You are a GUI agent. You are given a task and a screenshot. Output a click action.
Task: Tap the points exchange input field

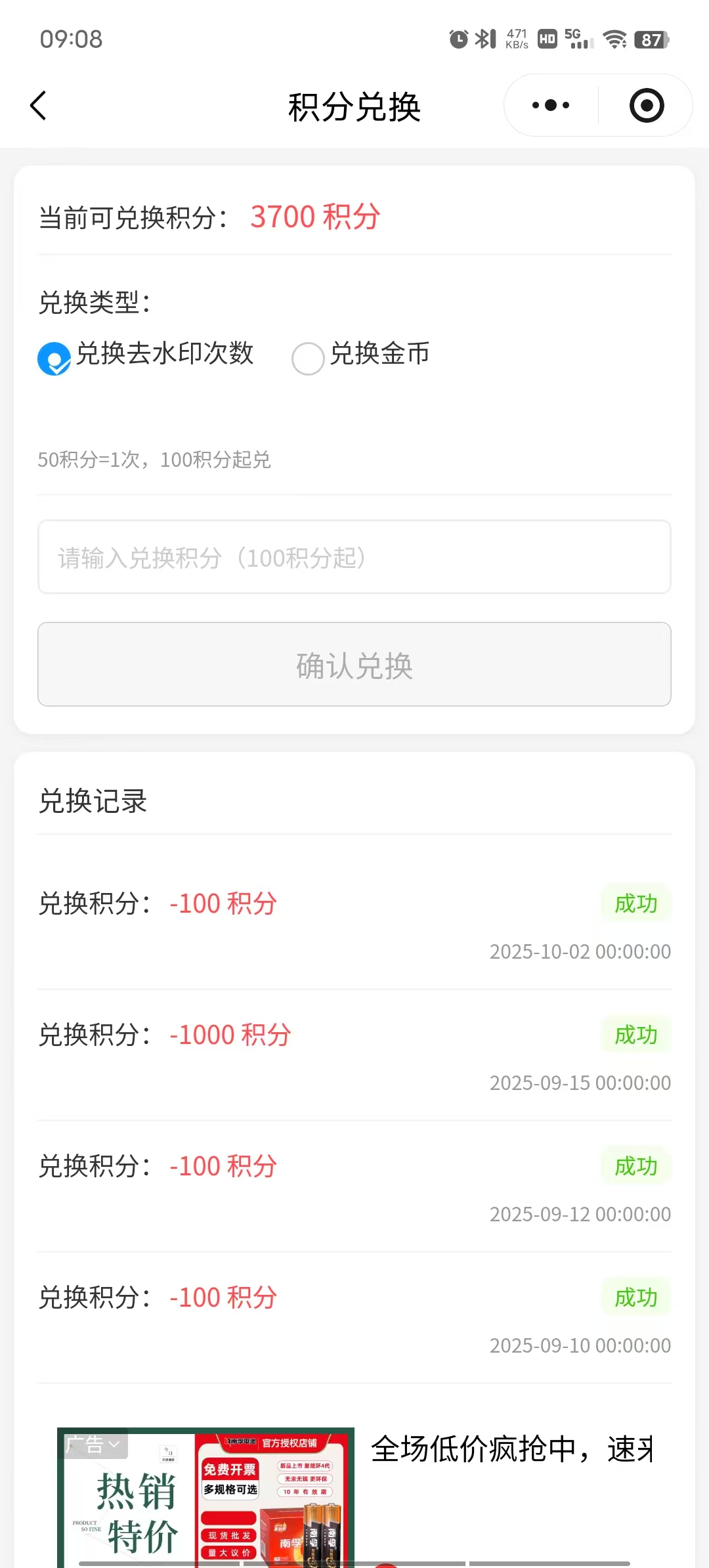[354, 557]
